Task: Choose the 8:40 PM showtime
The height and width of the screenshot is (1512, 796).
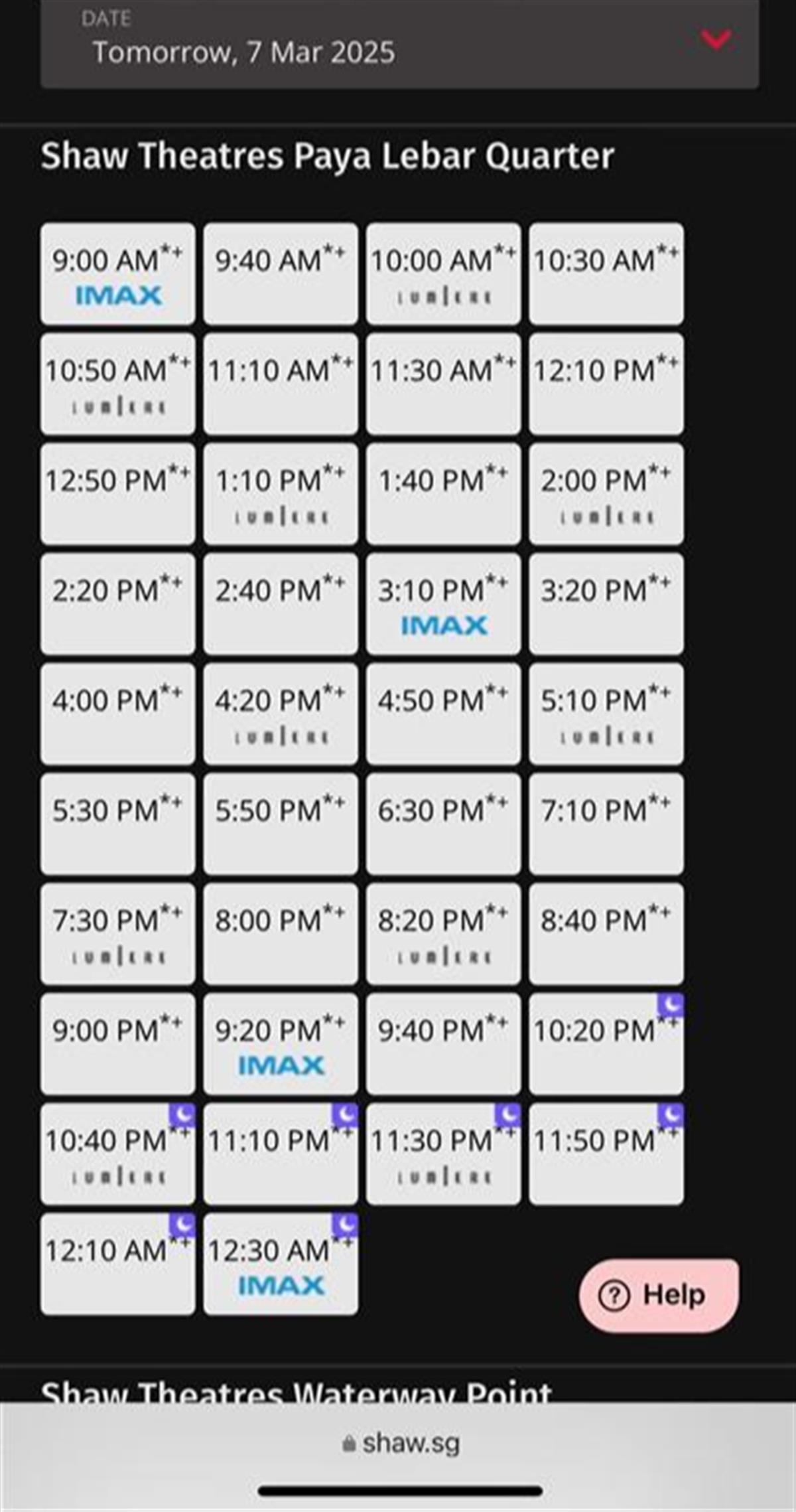Action: coord(606,934)
